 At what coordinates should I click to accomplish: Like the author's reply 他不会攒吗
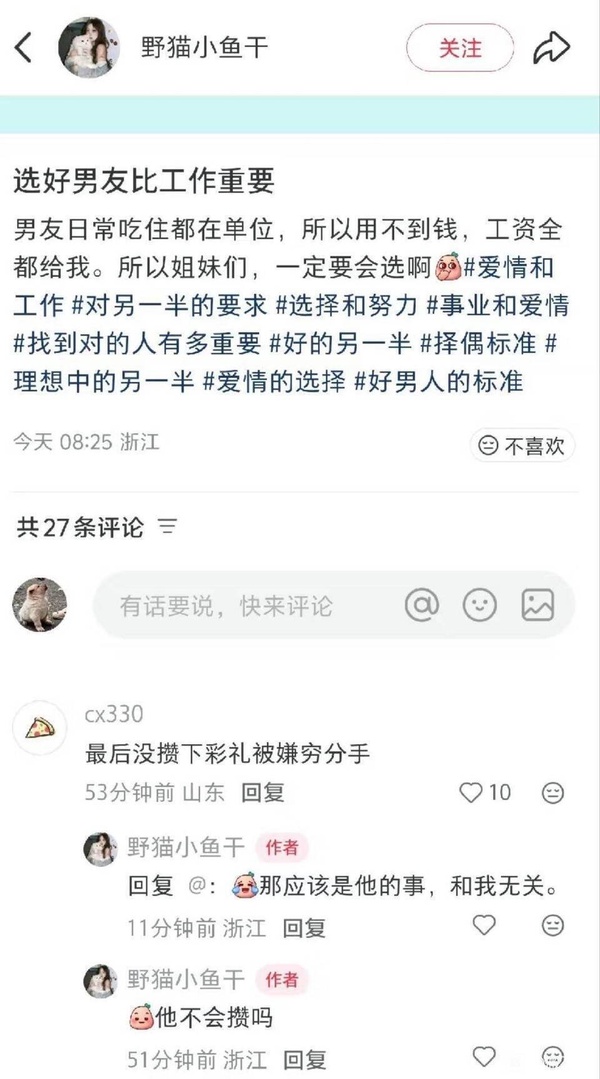484,1056
